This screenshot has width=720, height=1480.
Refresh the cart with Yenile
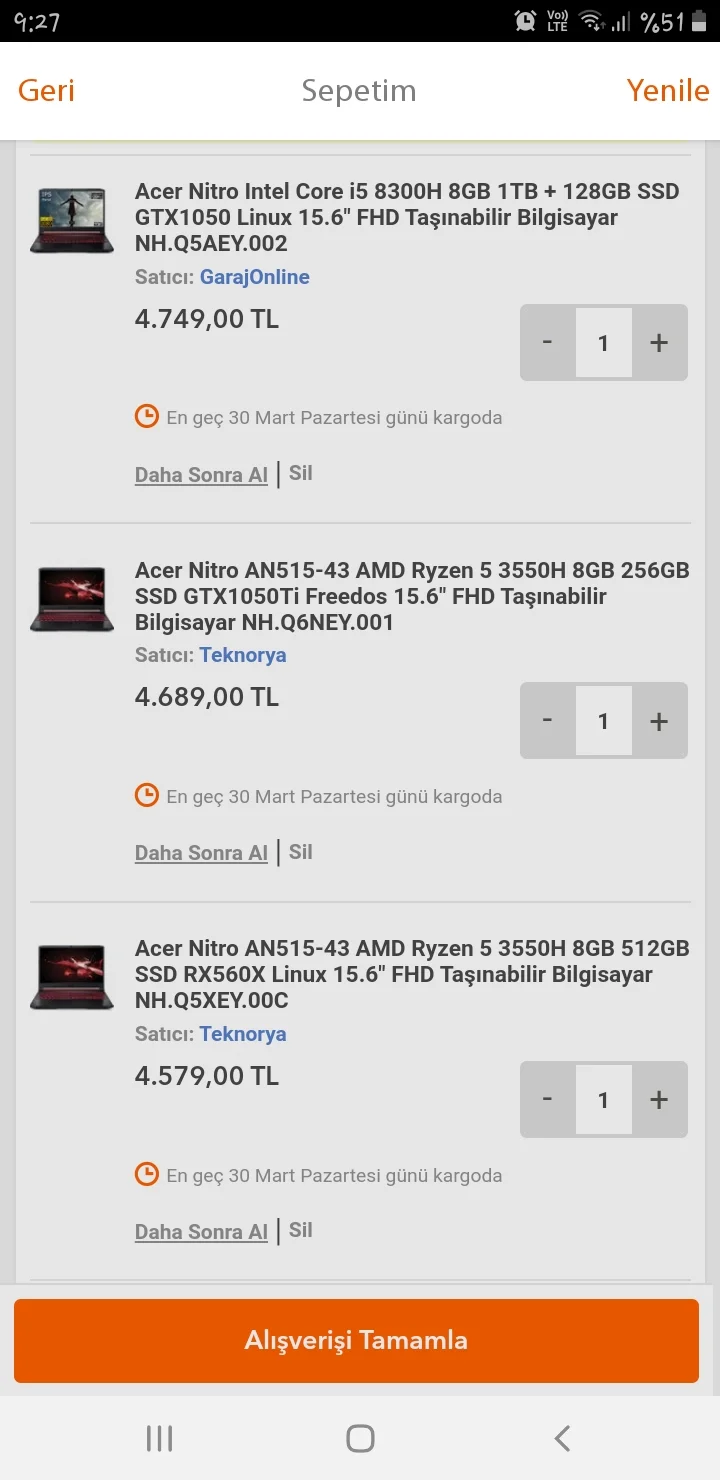pos(667,91)
